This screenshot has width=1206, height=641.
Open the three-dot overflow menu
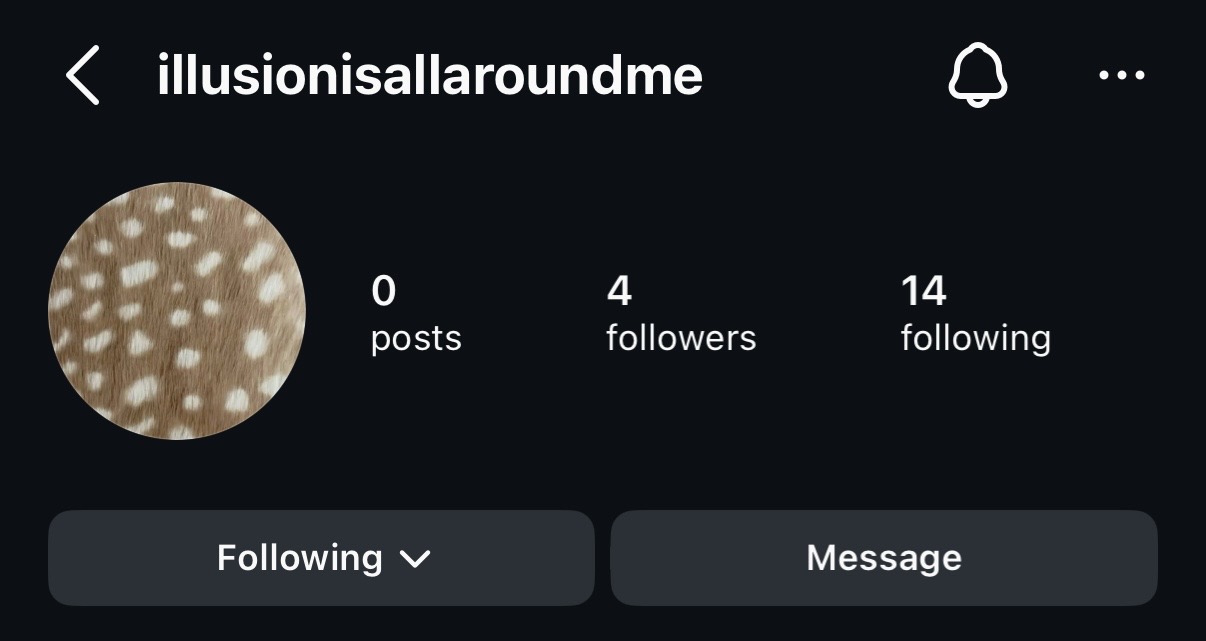(1121, 76)
